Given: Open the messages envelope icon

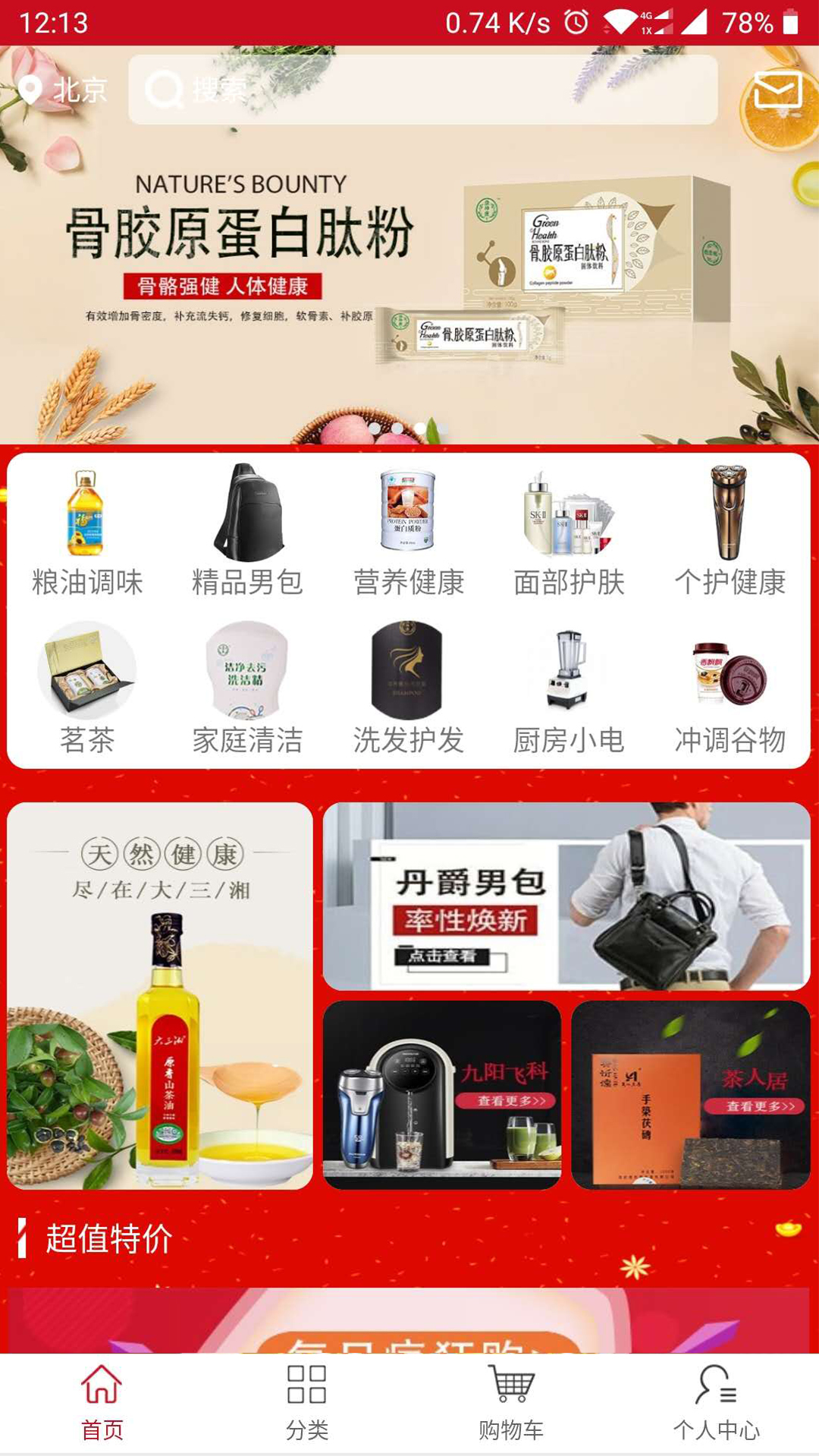Looking at the screenshot, I should tap(777, 90).
